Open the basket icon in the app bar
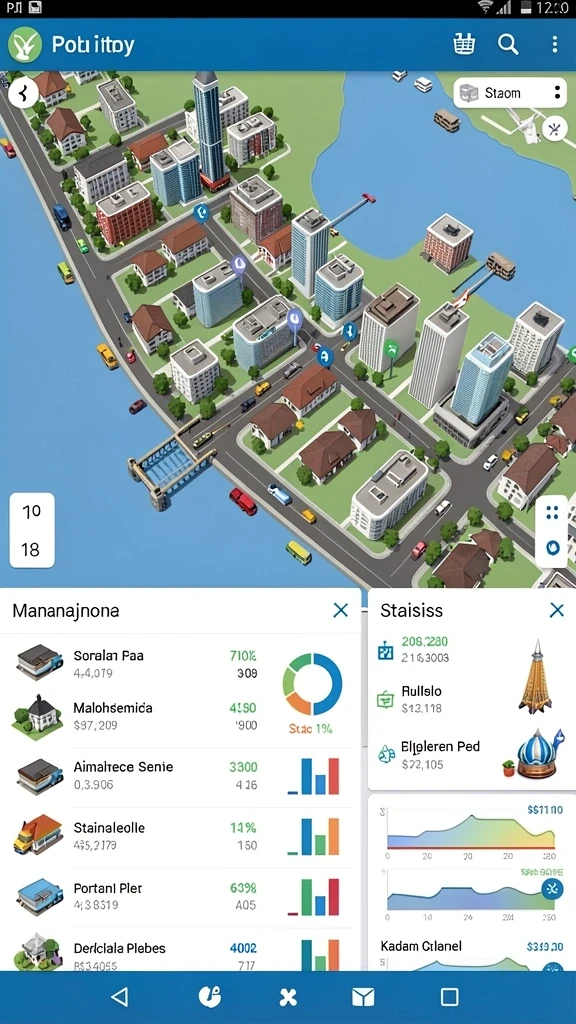This screenshot has width=576, height=1024. click(464, 44)
